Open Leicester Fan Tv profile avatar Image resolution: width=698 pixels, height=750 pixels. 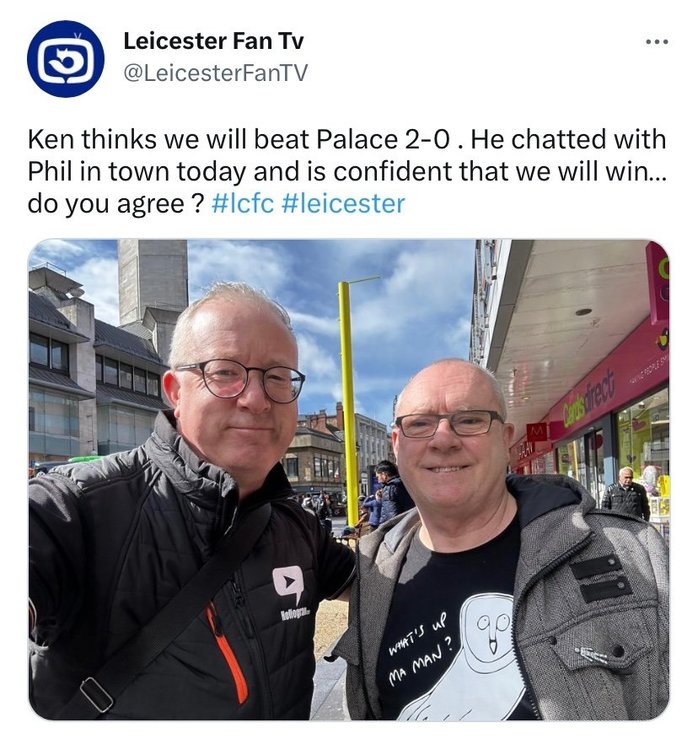click(x=65, y=58)
